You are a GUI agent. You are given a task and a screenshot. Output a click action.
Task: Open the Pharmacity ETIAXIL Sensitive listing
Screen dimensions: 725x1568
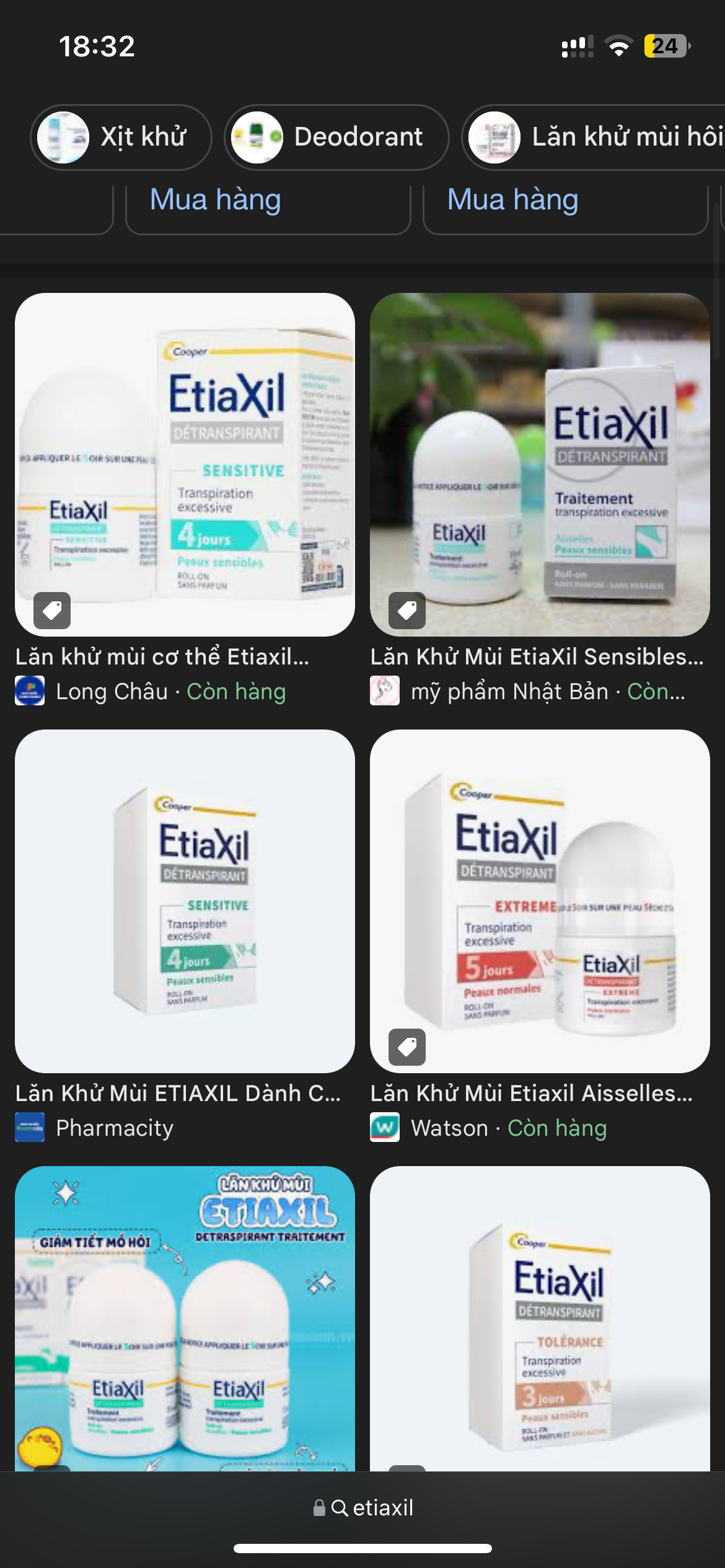point(185,901)
